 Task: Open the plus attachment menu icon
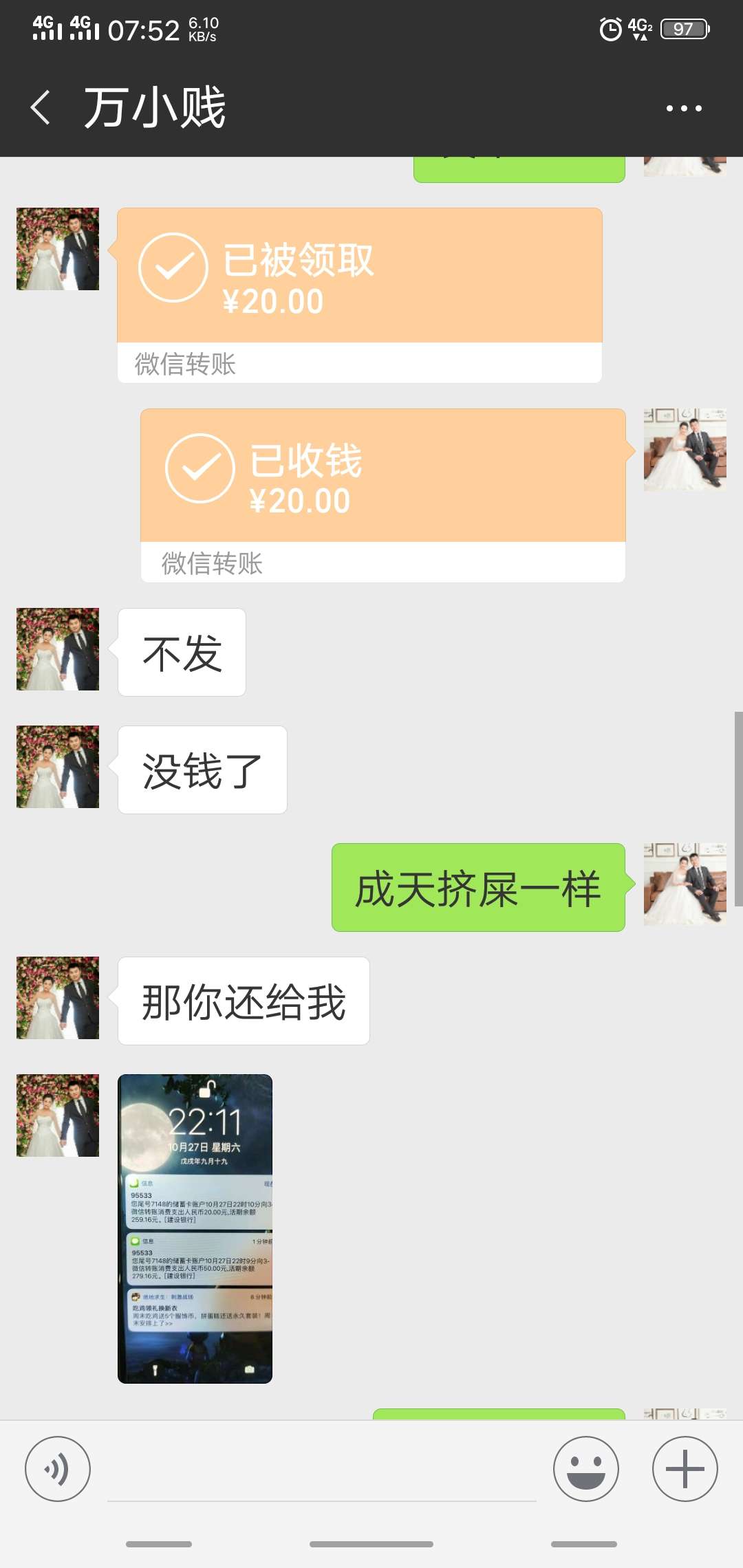683,1468
